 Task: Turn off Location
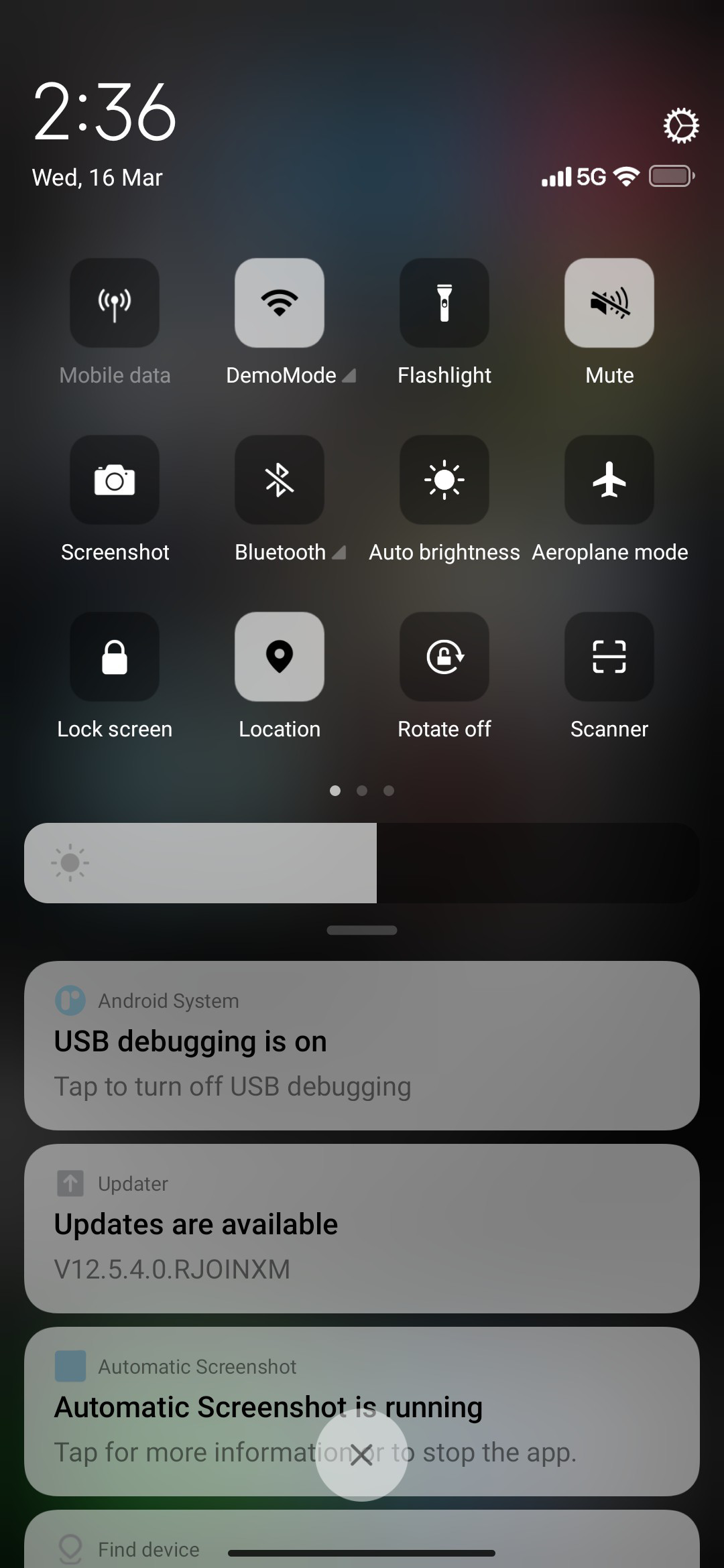[280, 657]
